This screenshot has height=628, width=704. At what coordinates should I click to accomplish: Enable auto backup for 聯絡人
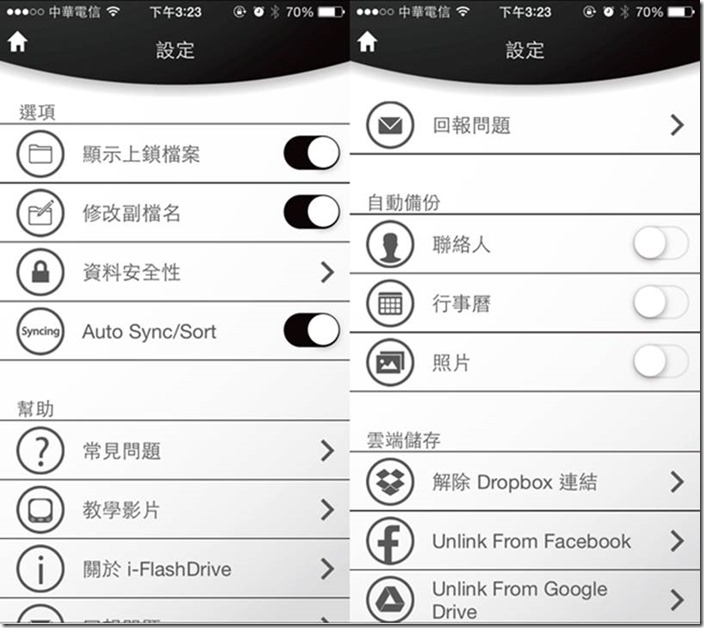(661, 243)
